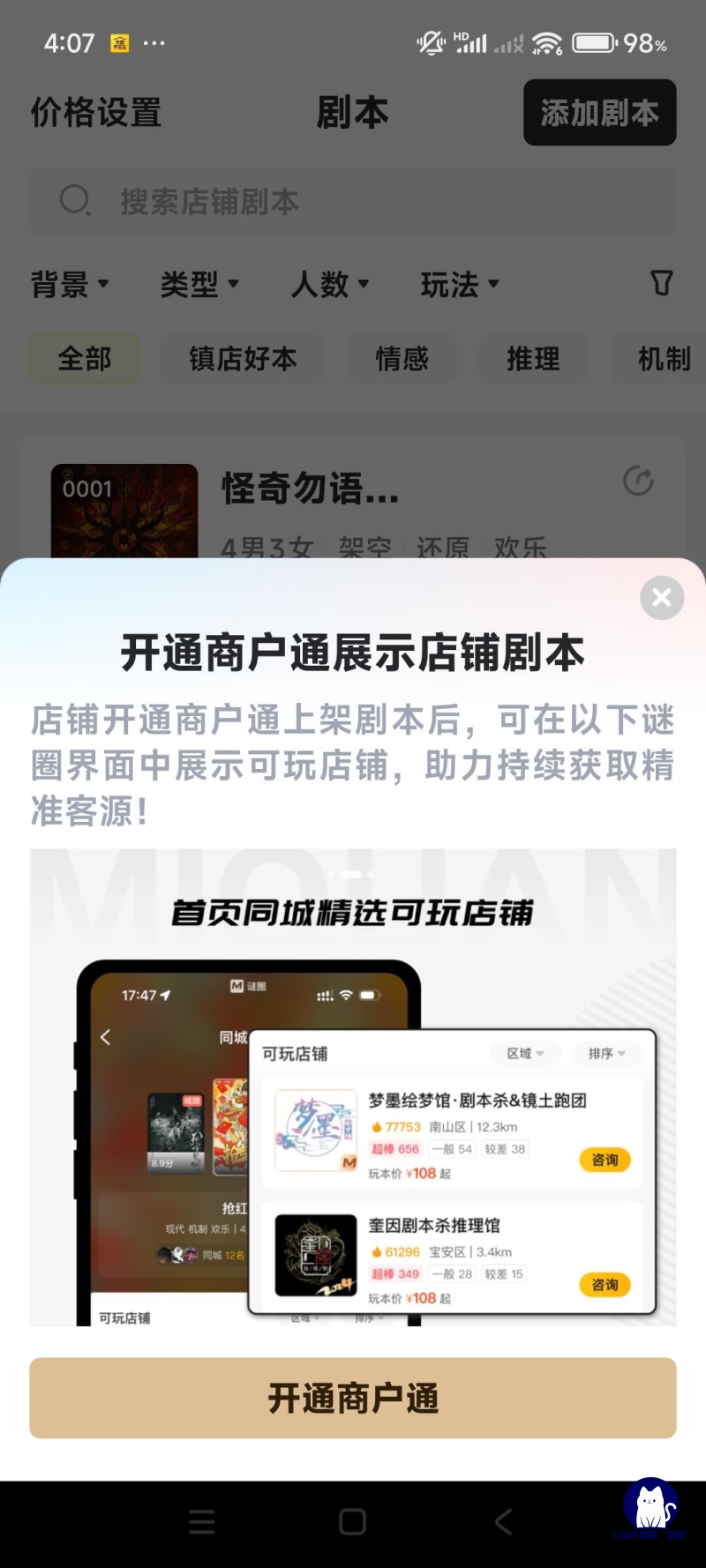Screen dimensions: 706x1568
Task: Expand the 类型 dropdown filter
Action: (199, 284)
